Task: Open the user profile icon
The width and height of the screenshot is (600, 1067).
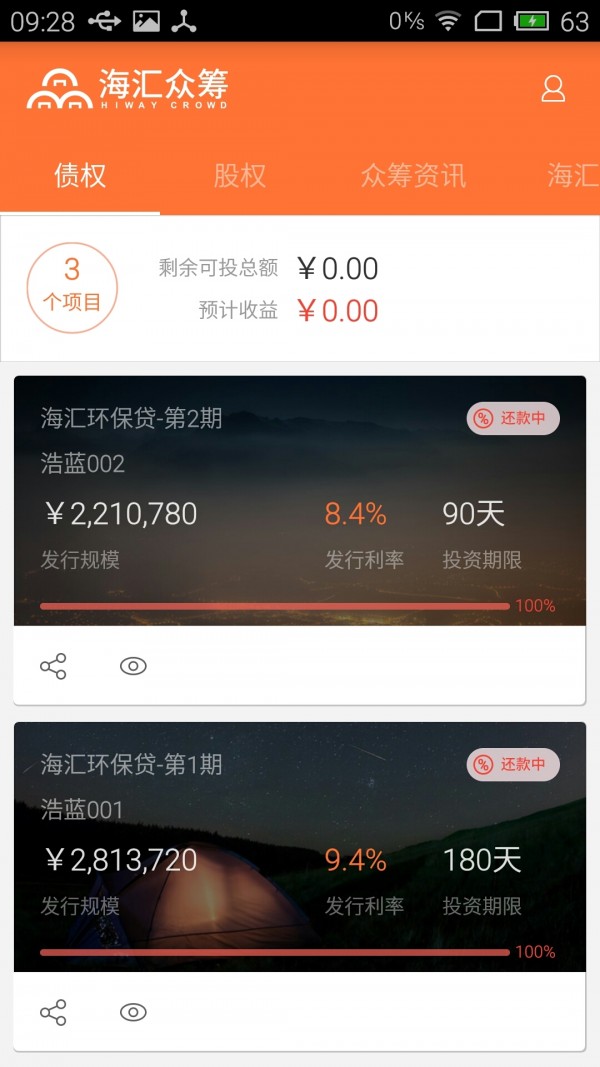Action: [553, 90]
